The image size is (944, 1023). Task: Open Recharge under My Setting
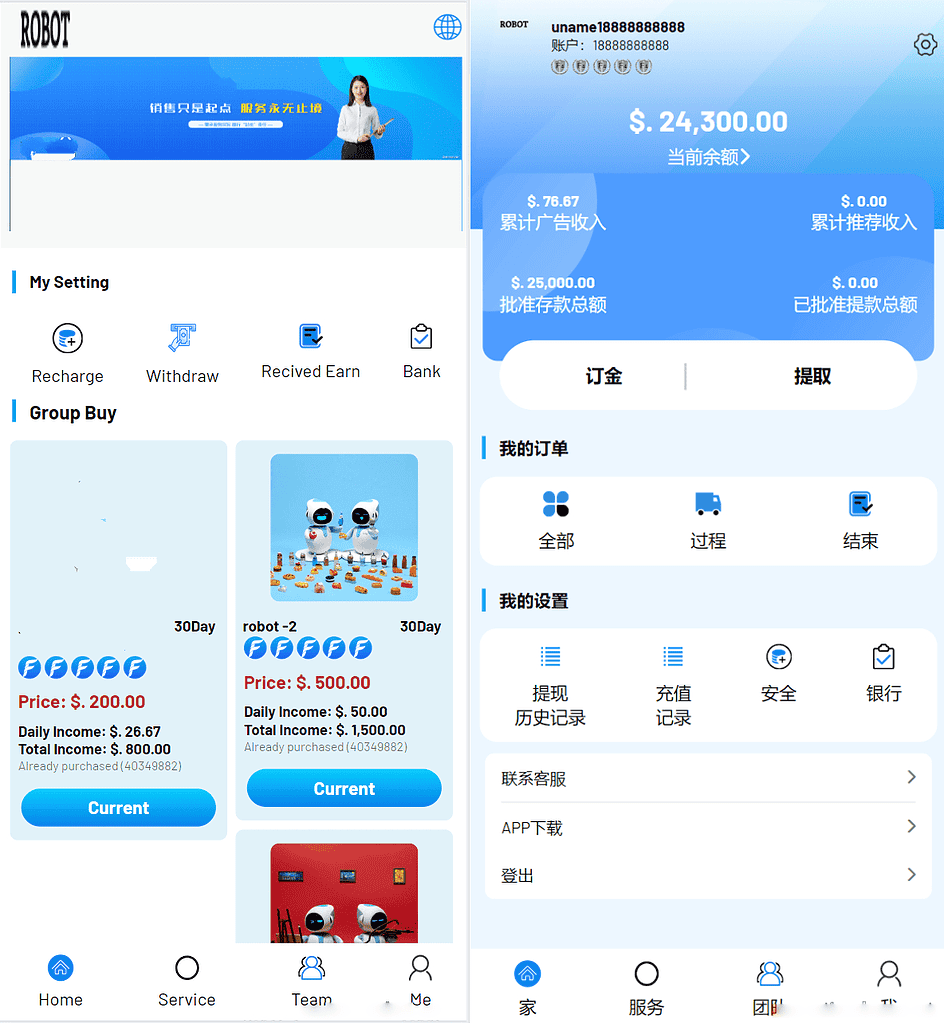click(x=67, y=353)
